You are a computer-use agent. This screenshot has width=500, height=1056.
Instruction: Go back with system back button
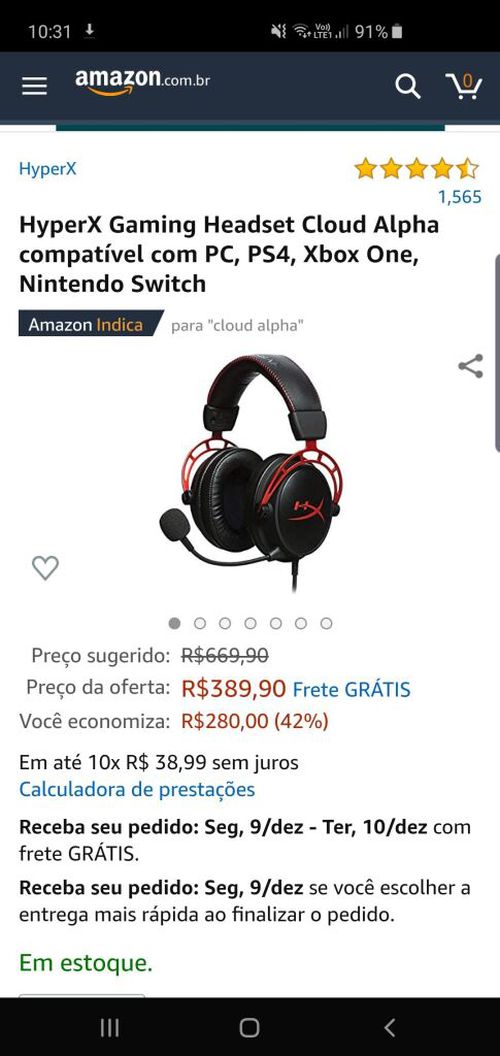389,1027
